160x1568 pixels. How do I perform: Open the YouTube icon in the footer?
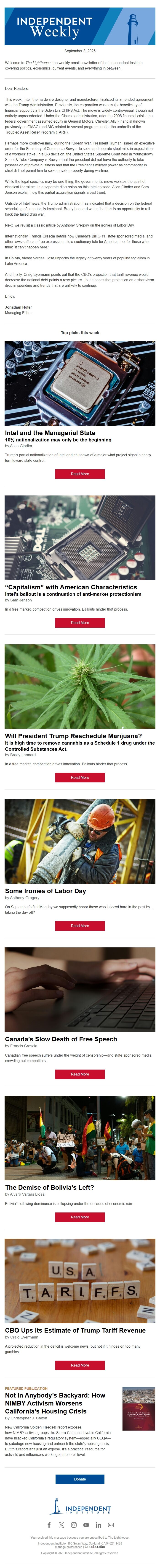(x=86, y=1525)
